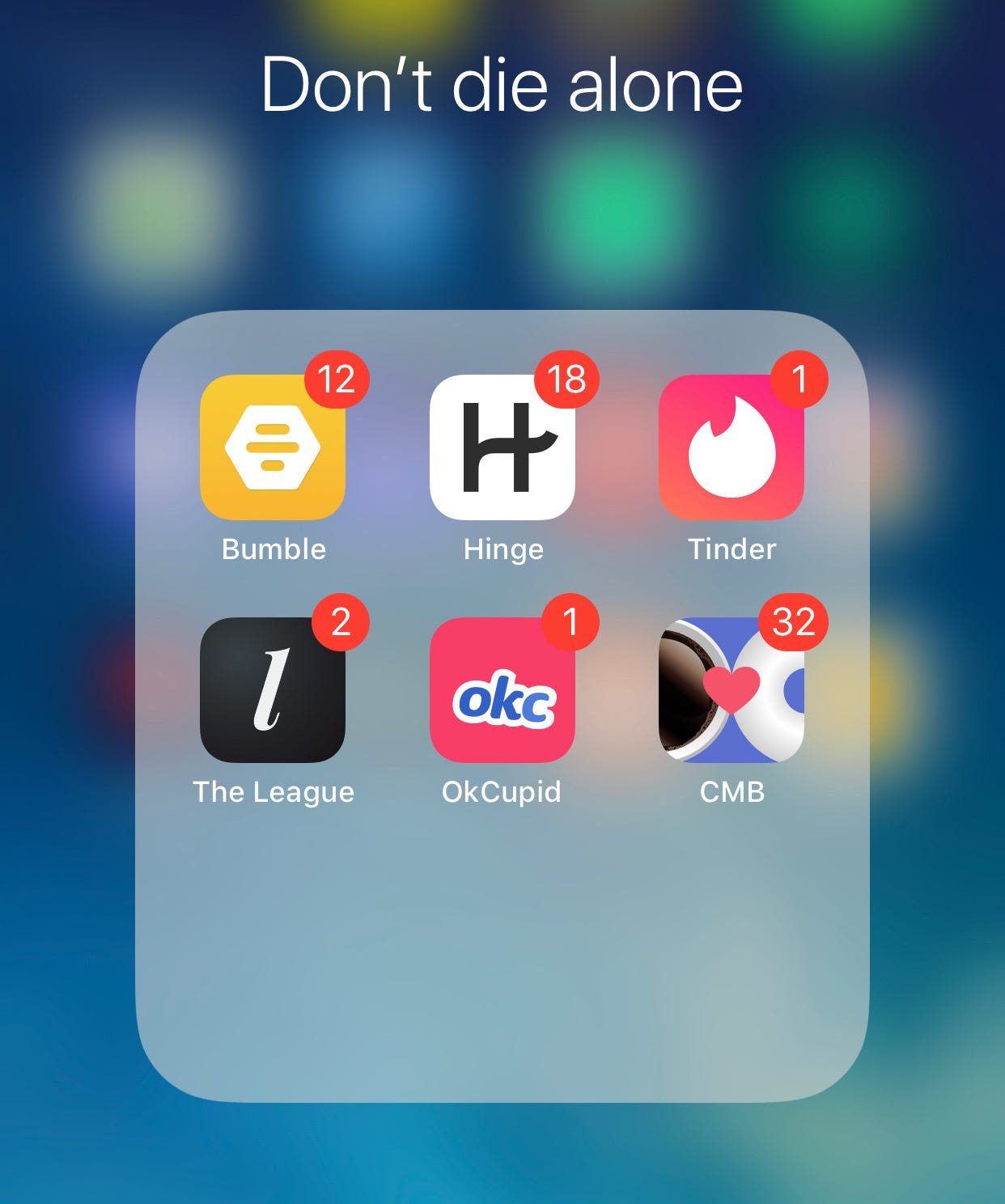1005x1204 pixels.
Task: Open the Tinder app
Action: (x=731, y=447)
